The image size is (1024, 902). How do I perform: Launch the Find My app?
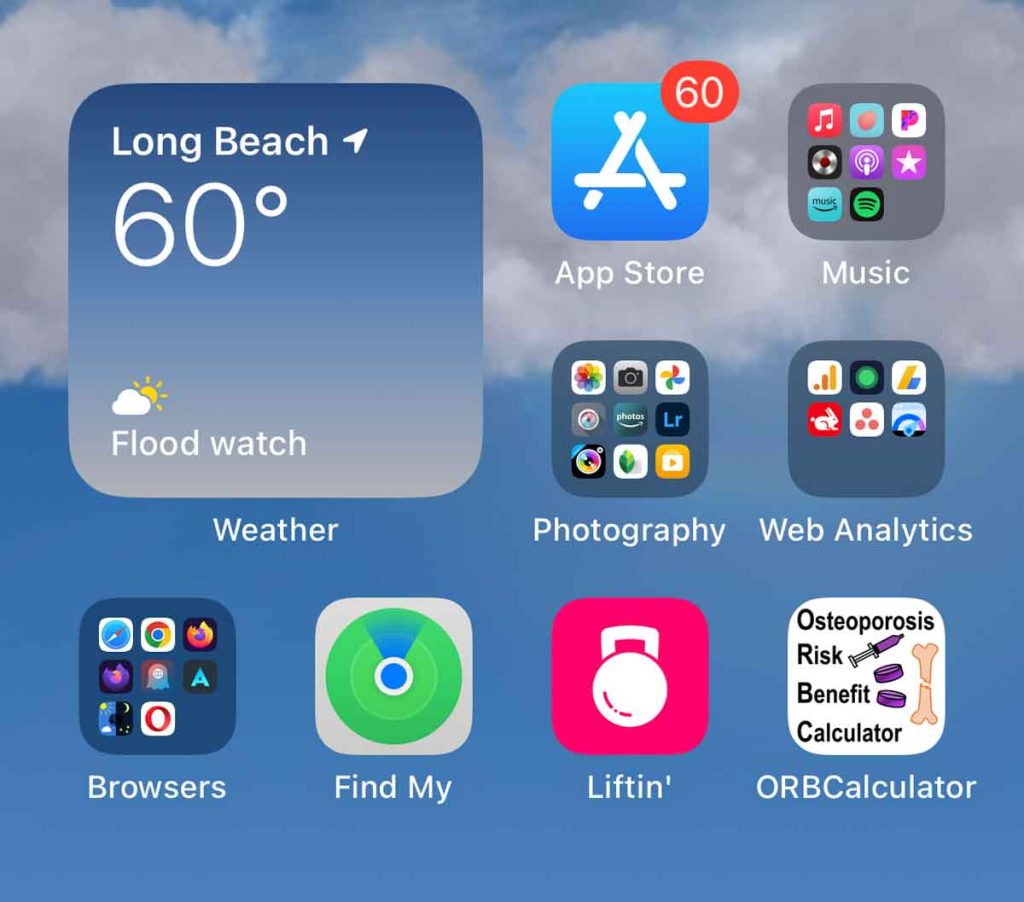[x=394, y=676]
